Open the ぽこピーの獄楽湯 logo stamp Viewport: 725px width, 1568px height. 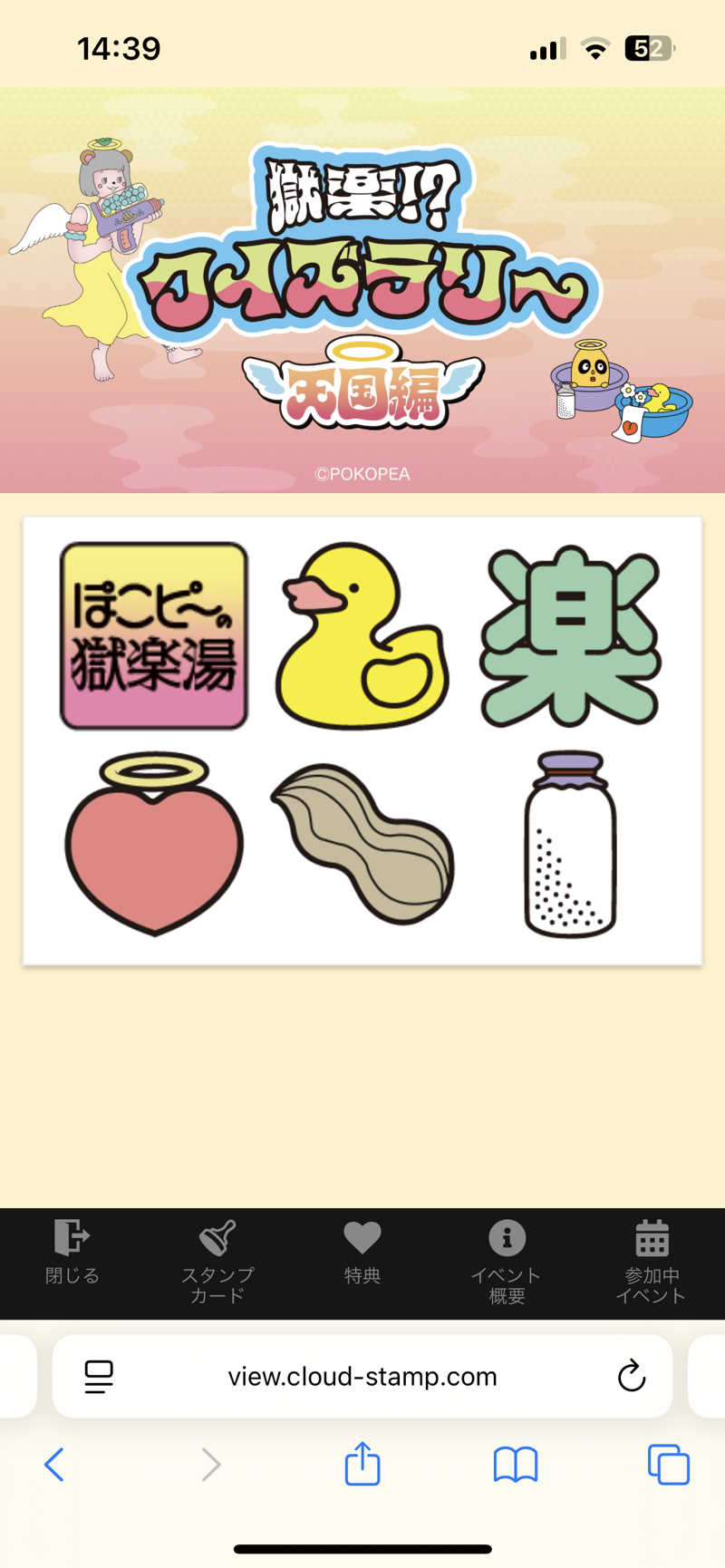pos(154,634)
